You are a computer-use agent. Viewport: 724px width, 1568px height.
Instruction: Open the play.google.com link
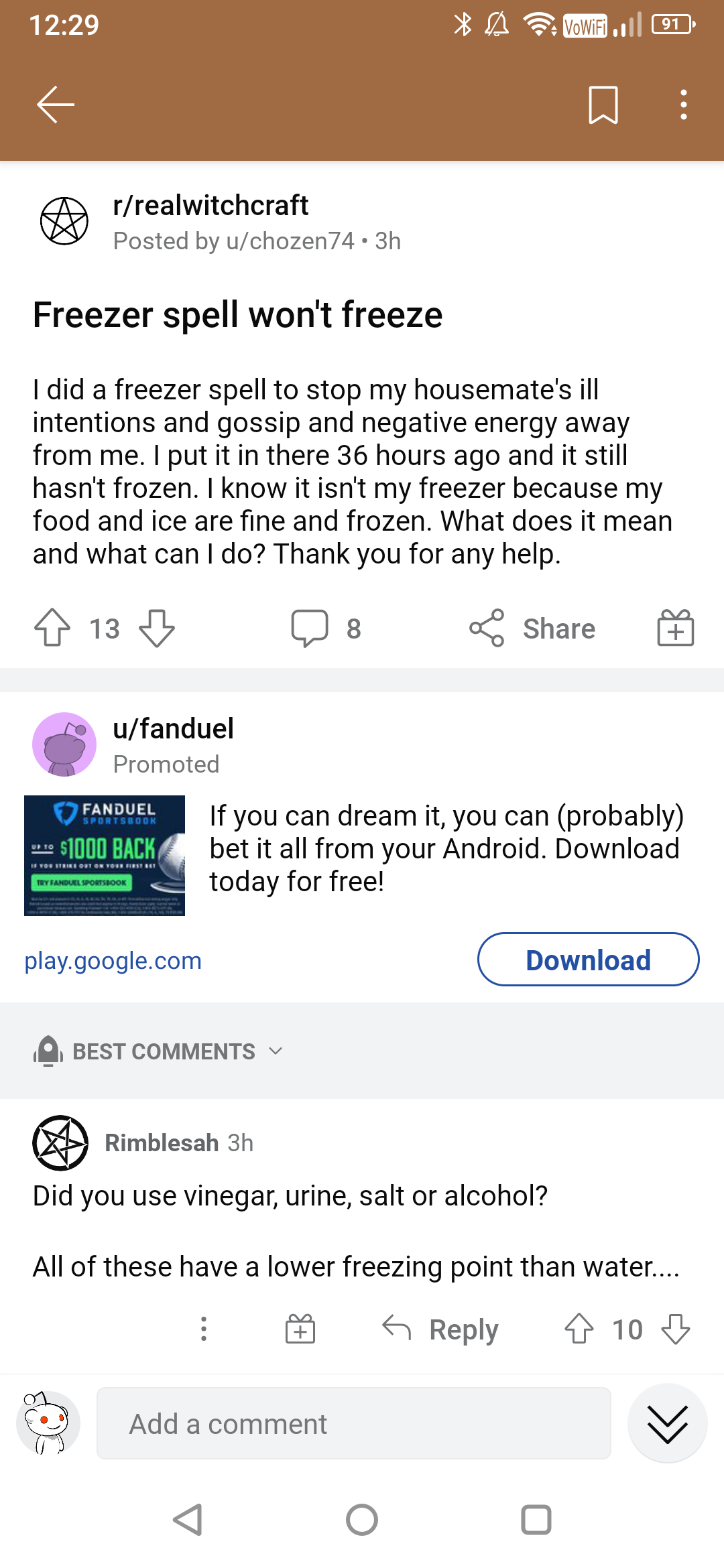tap(113, 960)
